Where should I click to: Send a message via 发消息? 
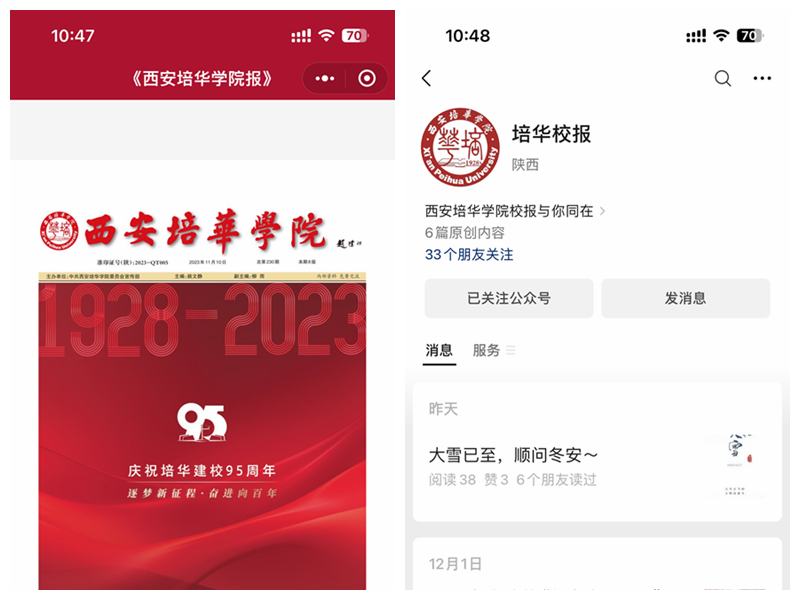[685, 298]
